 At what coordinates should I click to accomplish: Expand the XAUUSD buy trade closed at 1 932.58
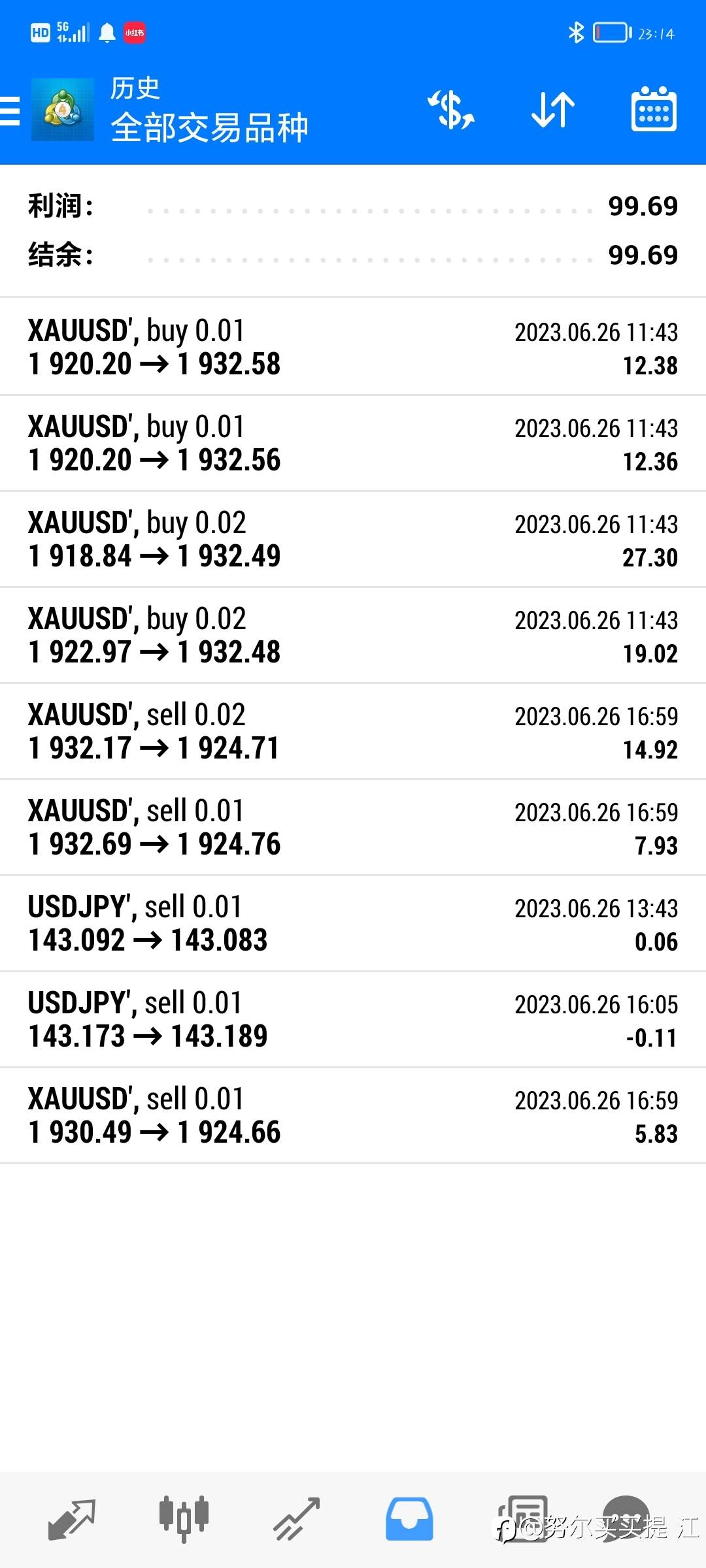coord(353,347)
